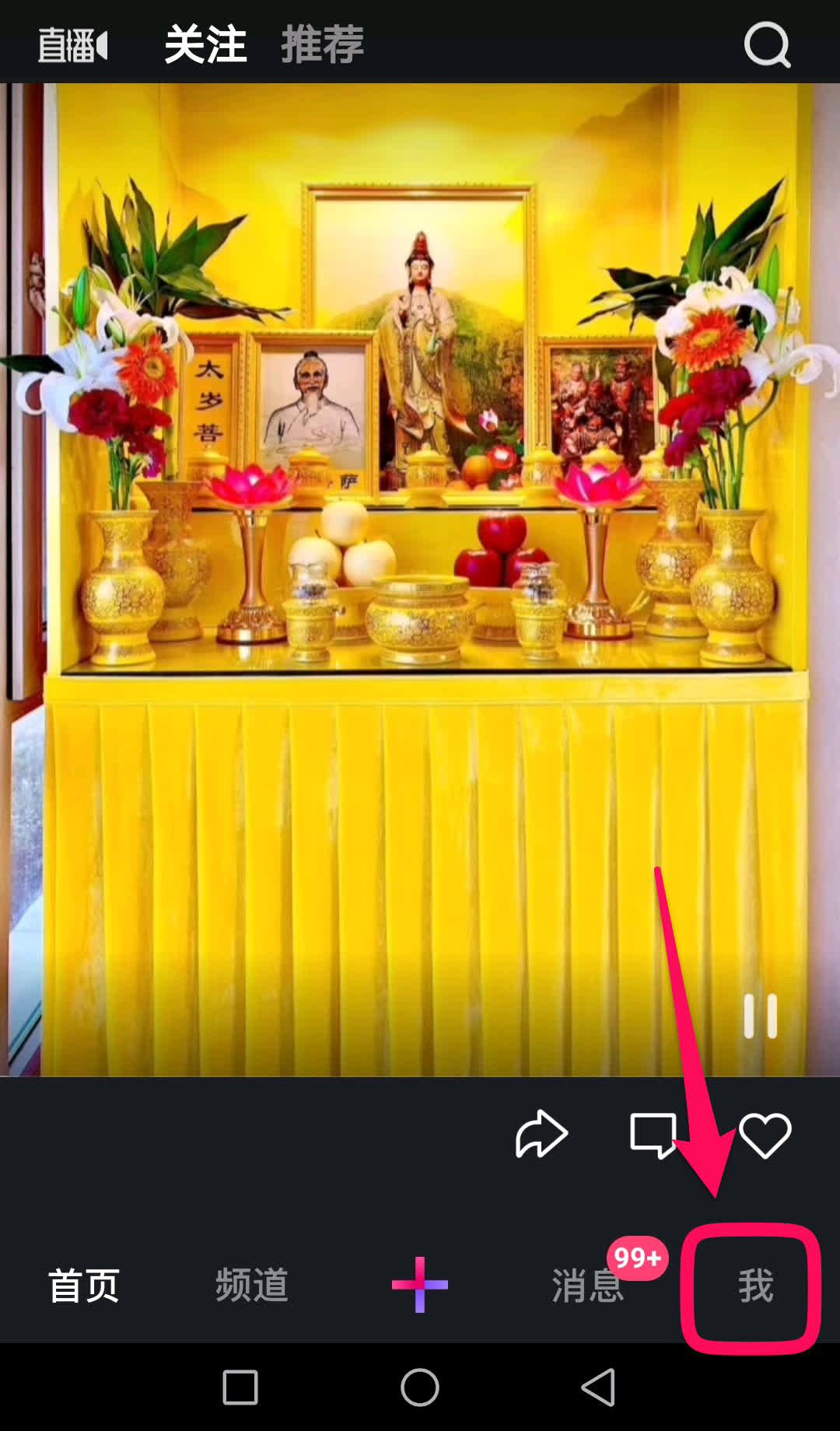
Task: Open the system recent apps view
Action: point(240,1387)
